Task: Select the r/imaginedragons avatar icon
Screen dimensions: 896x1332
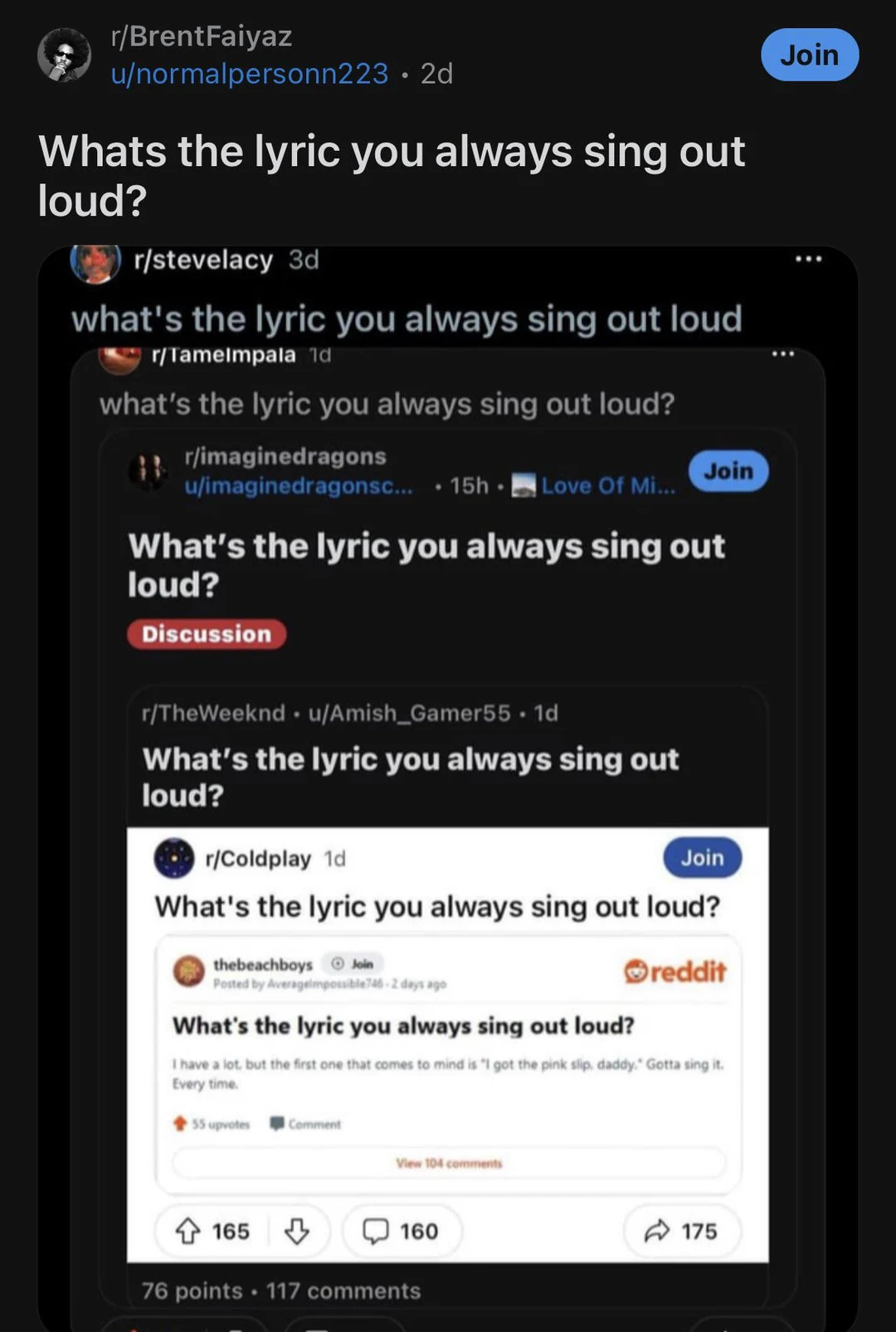Action: (x=149, y=471)
